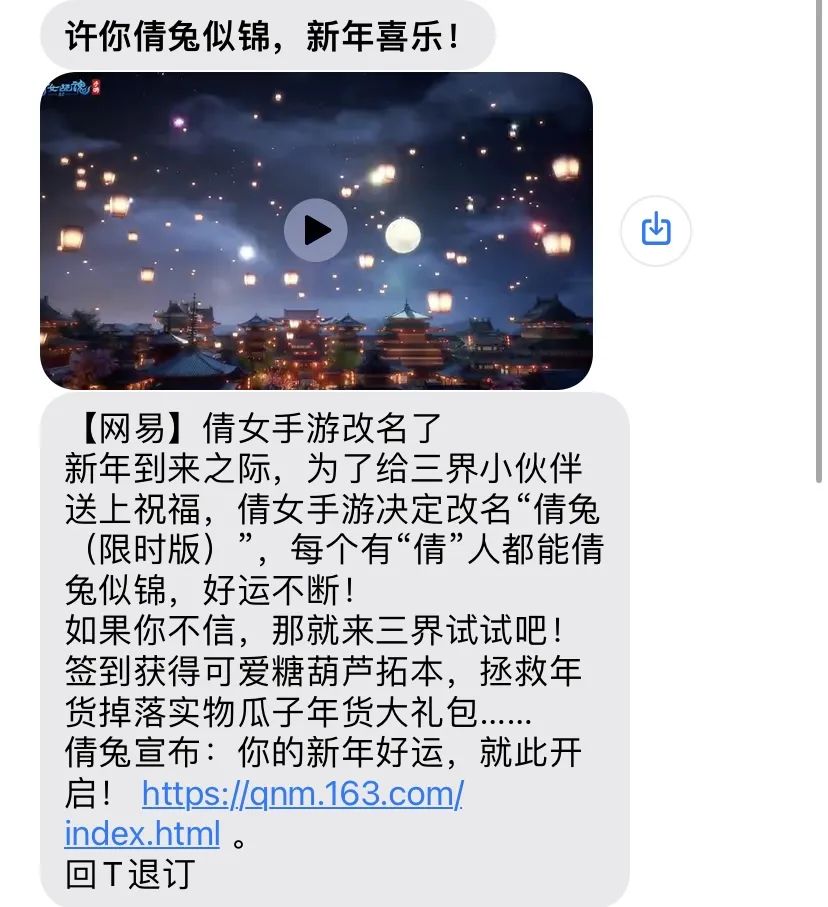Viewport: 828px width, 907px height.
Task: Save the video with the download icon
Action: pos(655,230)
